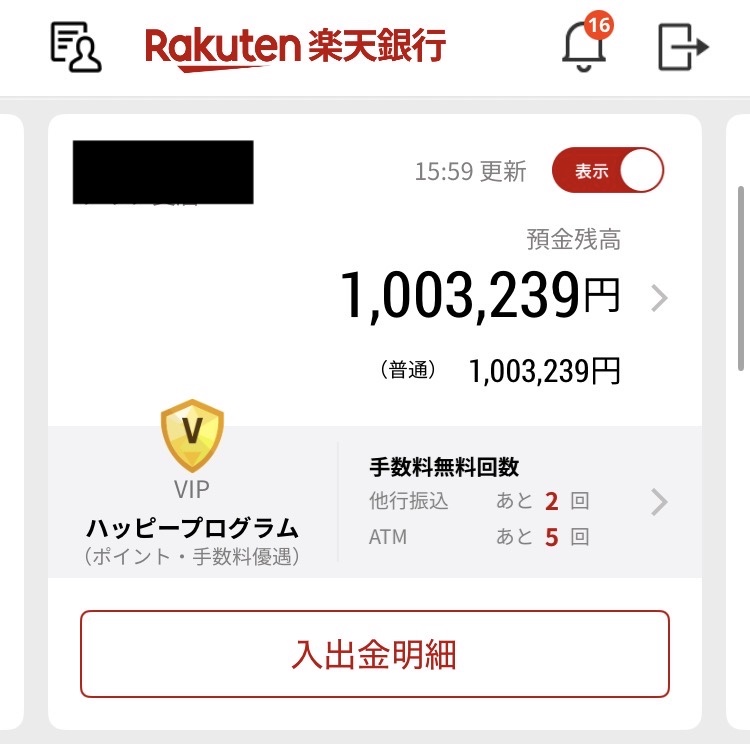Open deposit balance details chevron
Viewport: 750px width, 744px height.
point(659,297)
